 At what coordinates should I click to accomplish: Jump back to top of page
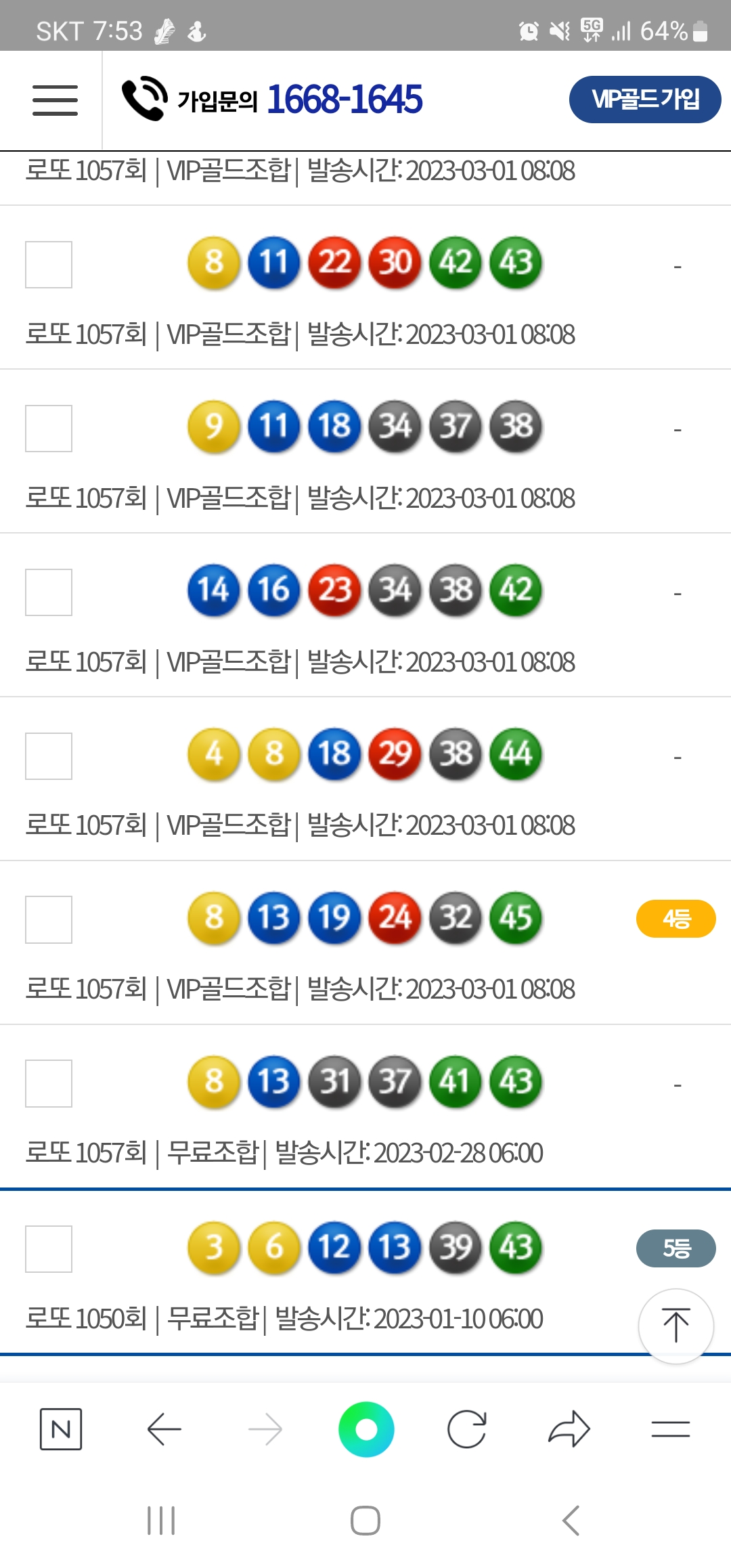[x=675, y=1326]
